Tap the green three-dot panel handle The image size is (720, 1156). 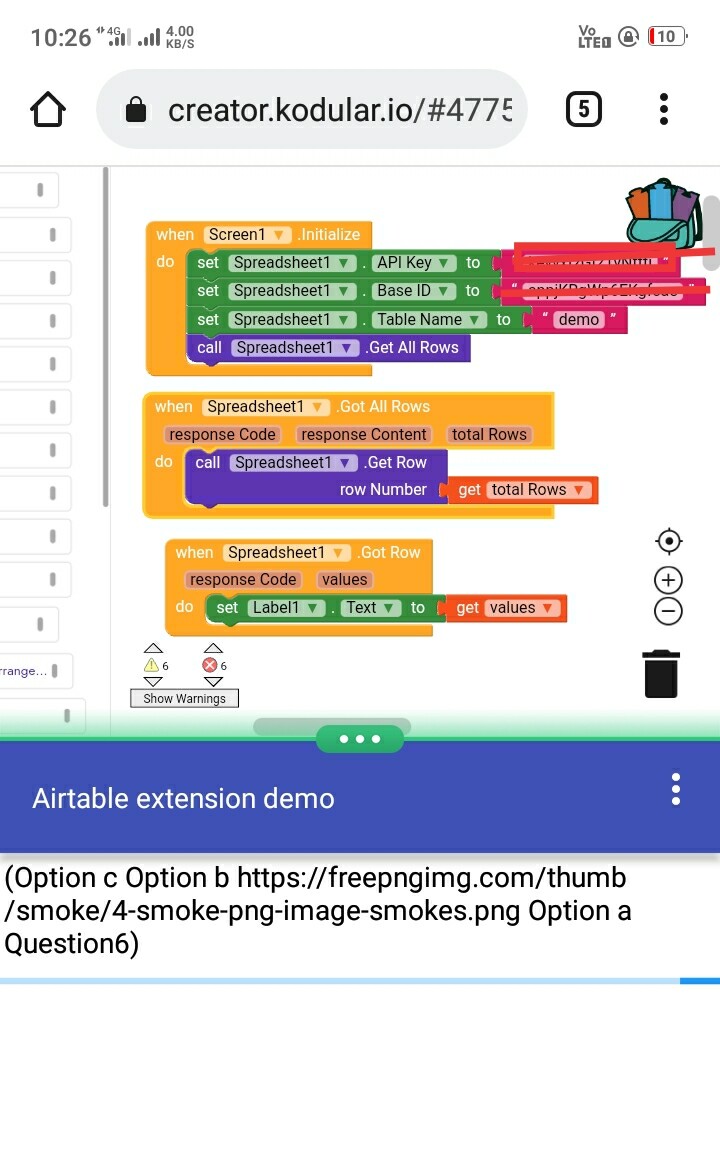pos(360,739)
